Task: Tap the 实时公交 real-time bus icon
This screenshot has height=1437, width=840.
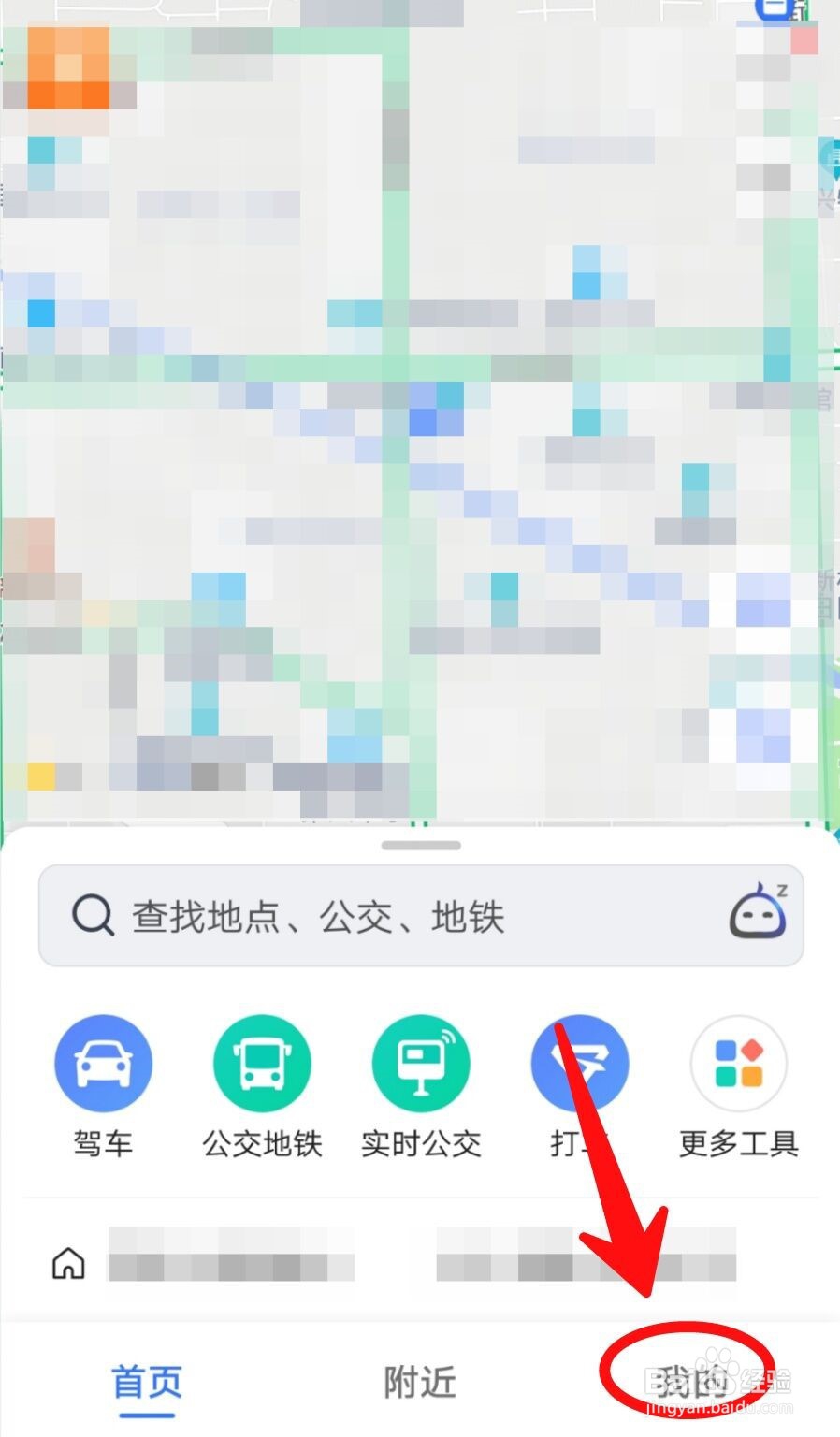Action: click(421, 1062)
